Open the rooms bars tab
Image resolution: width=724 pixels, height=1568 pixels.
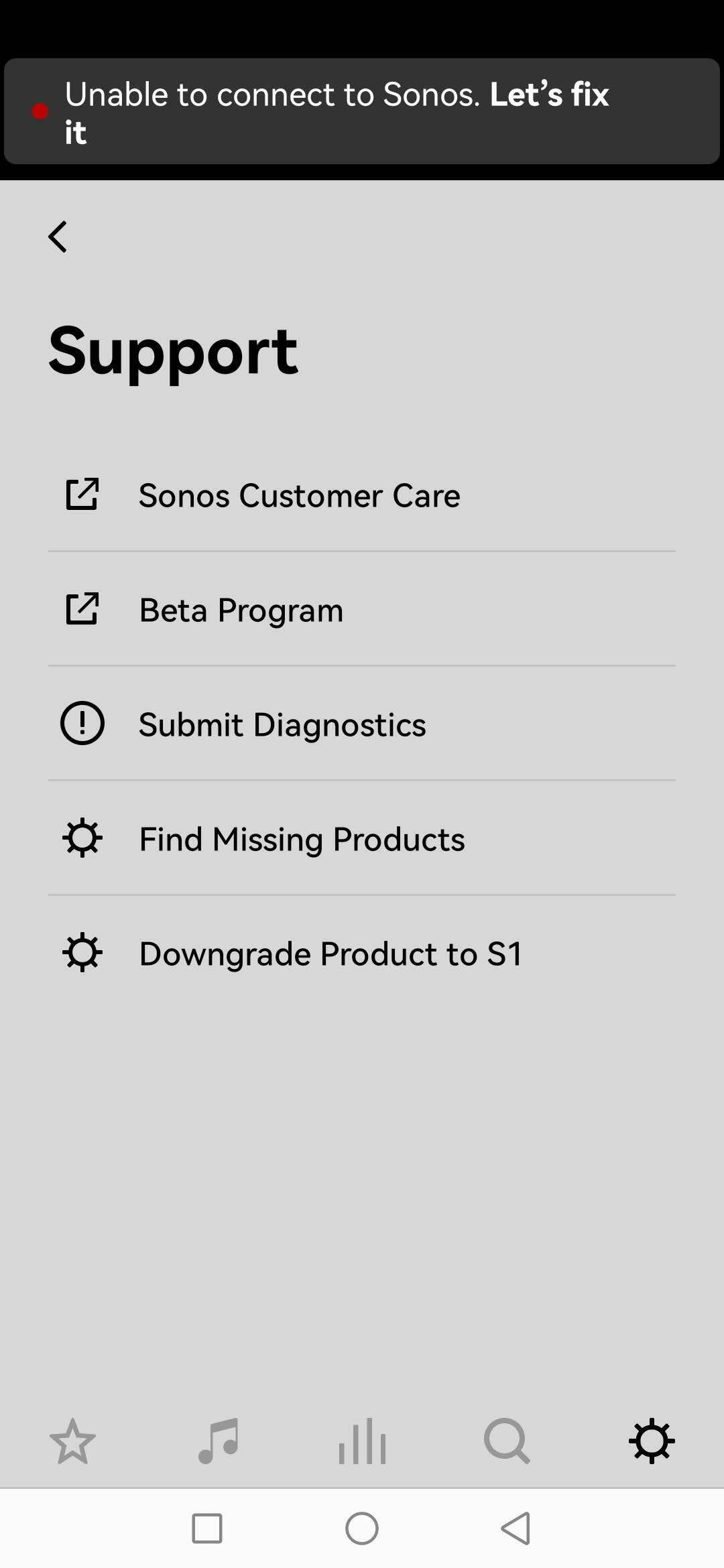click(362, 1441)
